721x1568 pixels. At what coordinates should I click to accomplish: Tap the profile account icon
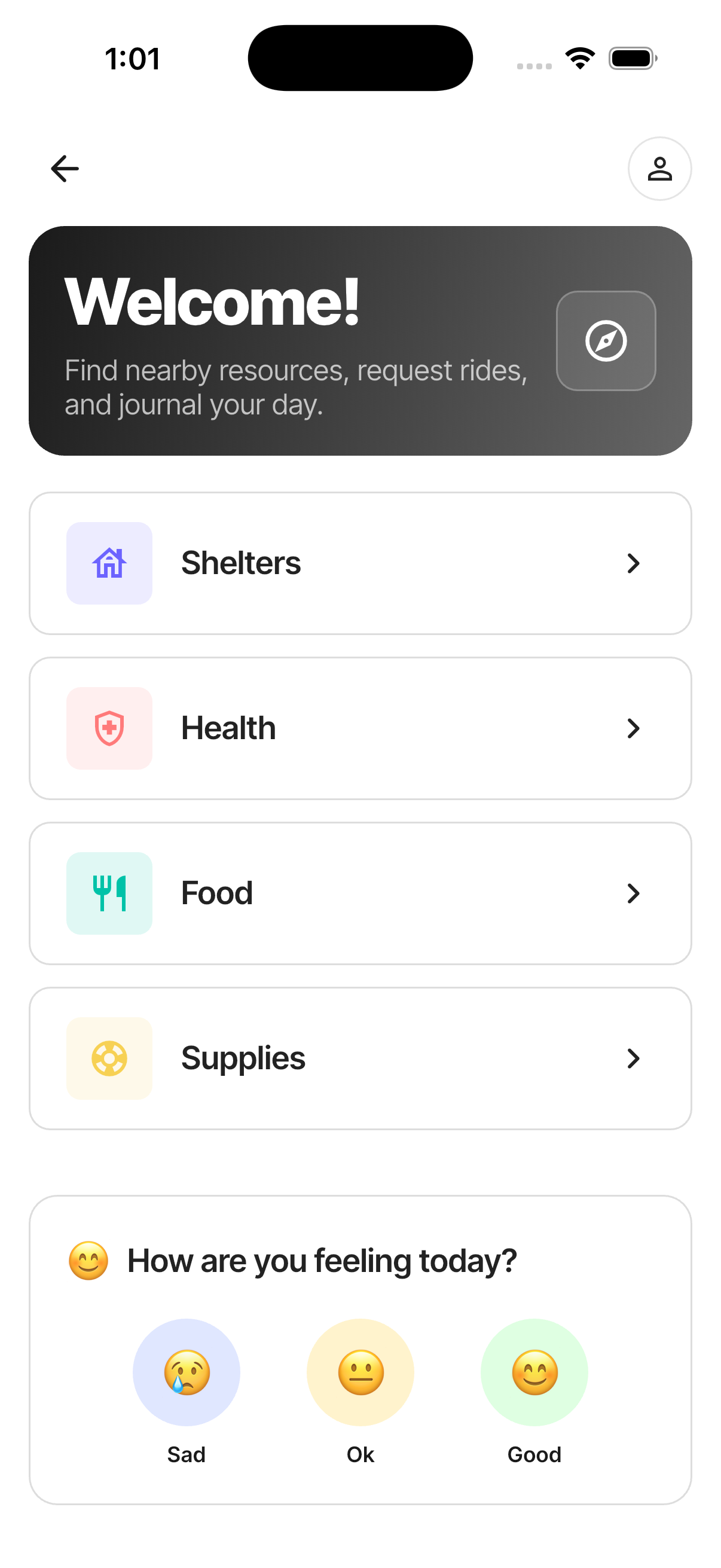click(659, 169)
